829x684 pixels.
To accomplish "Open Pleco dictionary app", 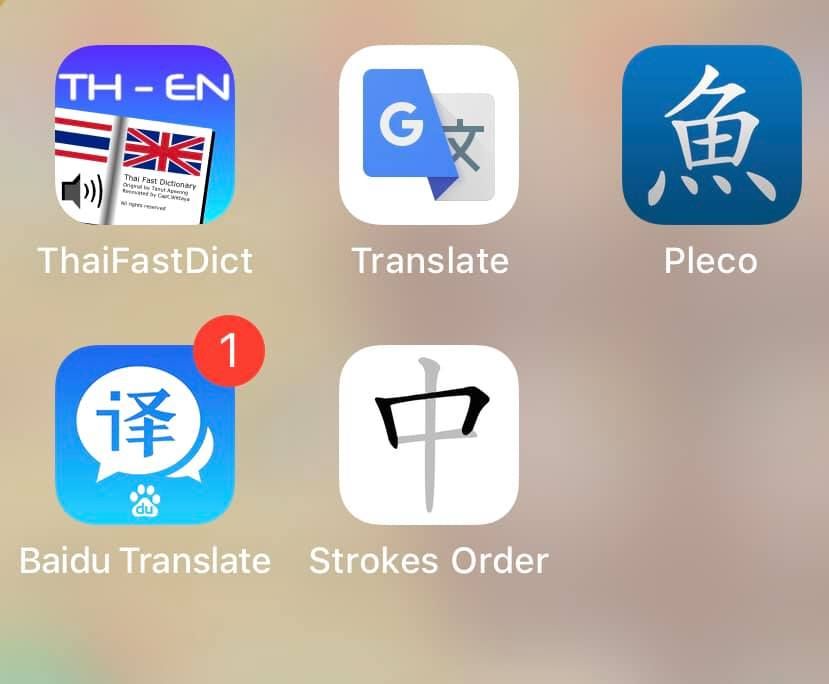I will pyautogui.click(x=711, y=134).
